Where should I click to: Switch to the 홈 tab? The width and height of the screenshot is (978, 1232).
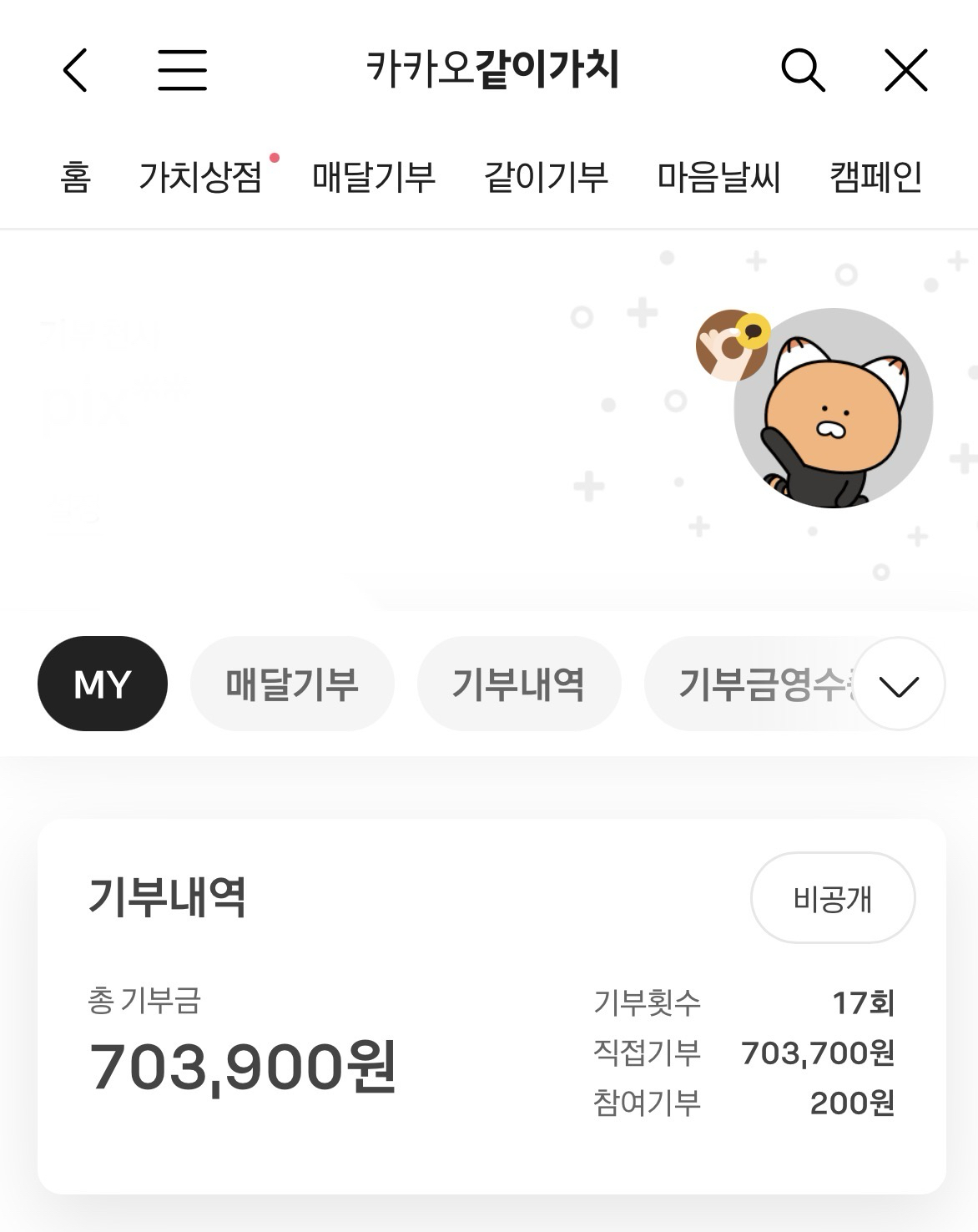coord(75,177)
